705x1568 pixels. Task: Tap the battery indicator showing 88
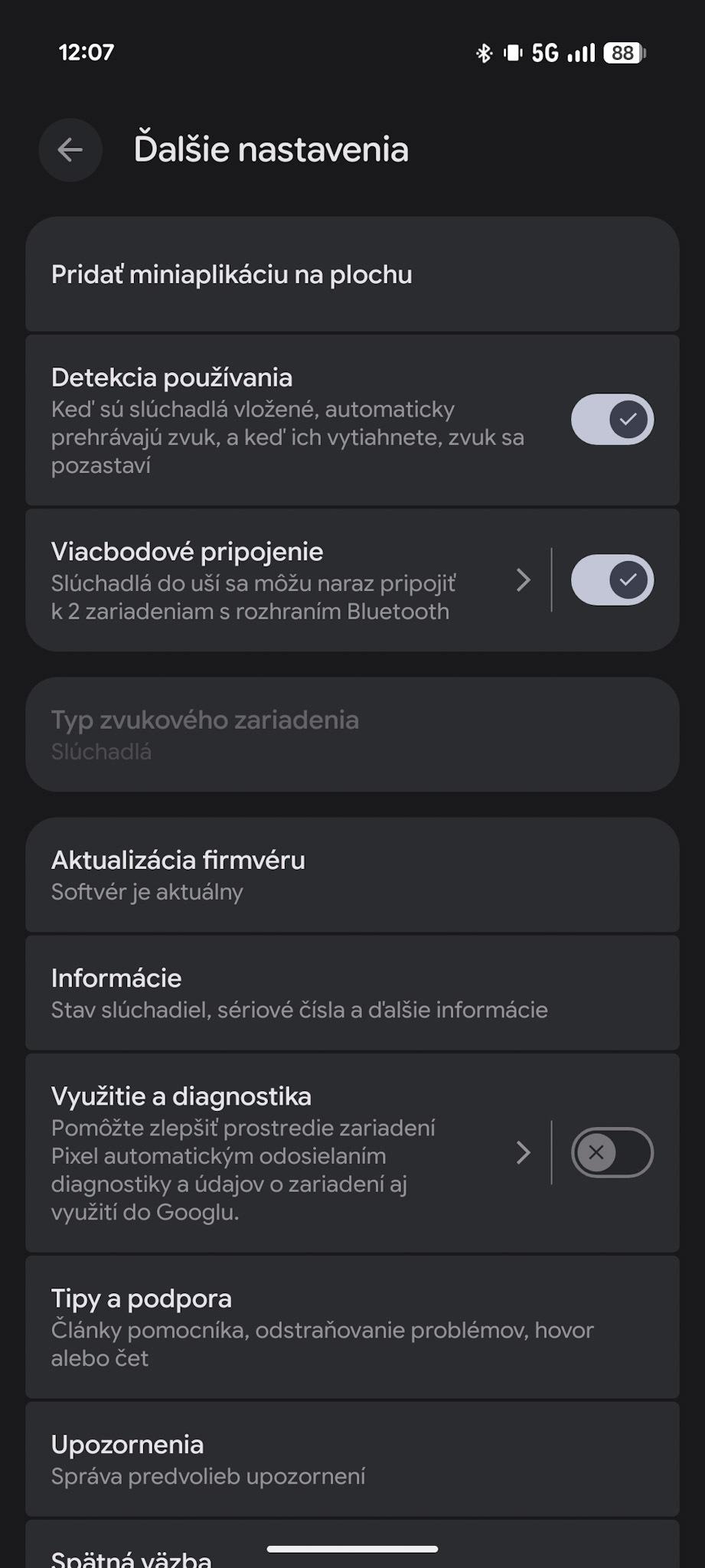[622, 52]
